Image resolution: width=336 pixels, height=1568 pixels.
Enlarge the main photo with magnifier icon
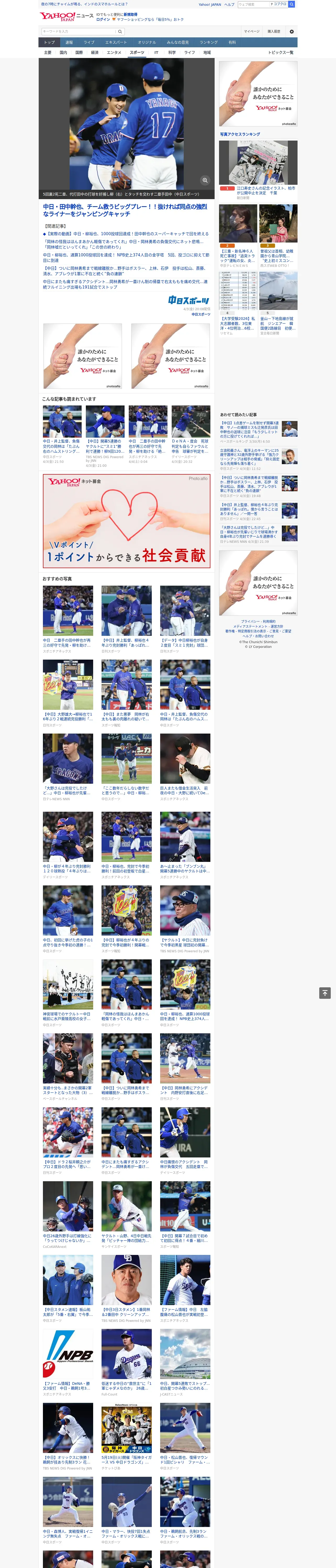(205, 180)
